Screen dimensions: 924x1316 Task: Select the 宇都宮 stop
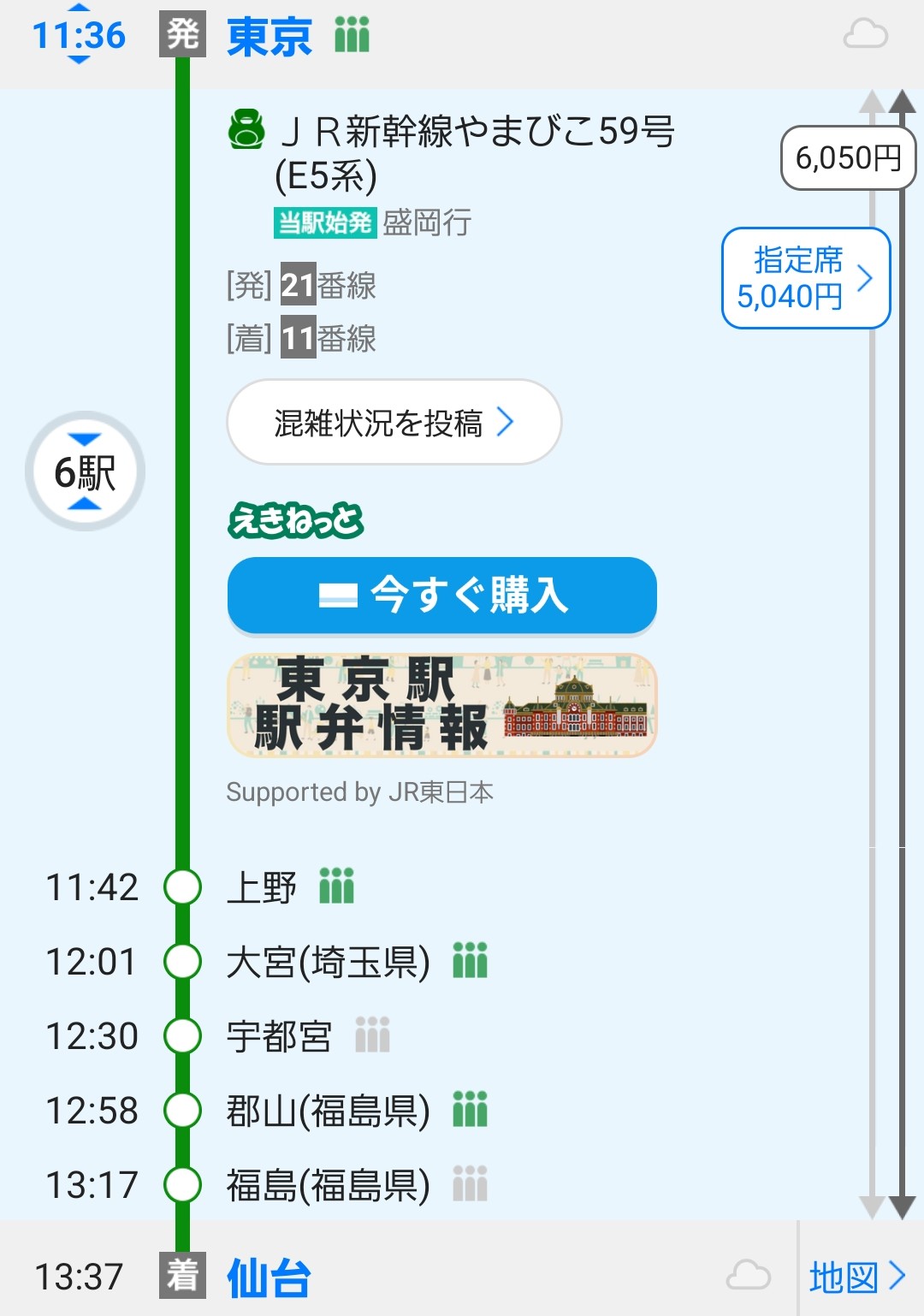coord(279,1036)
